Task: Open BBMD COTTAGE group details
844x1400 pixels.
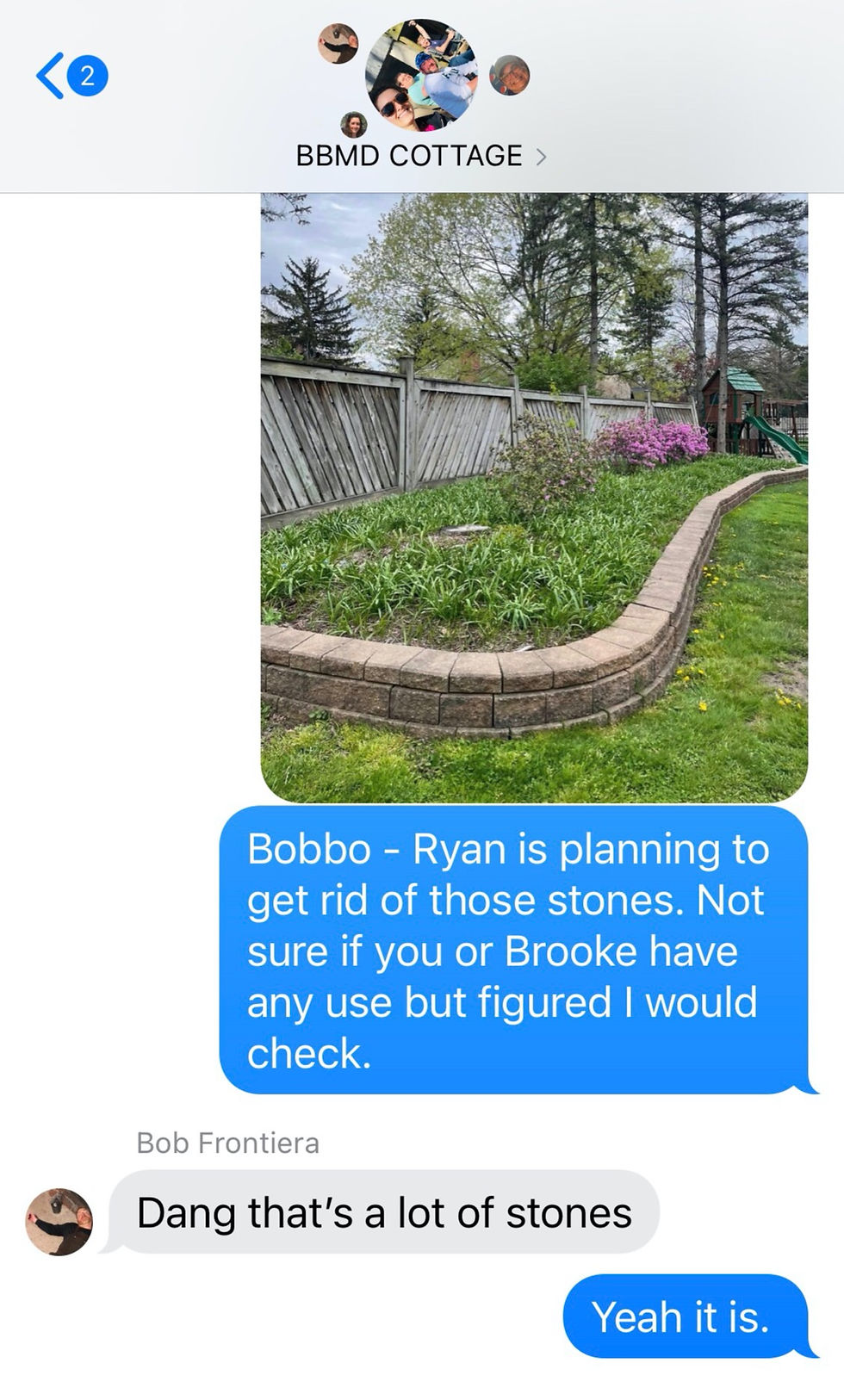Action: pos(421,156)
